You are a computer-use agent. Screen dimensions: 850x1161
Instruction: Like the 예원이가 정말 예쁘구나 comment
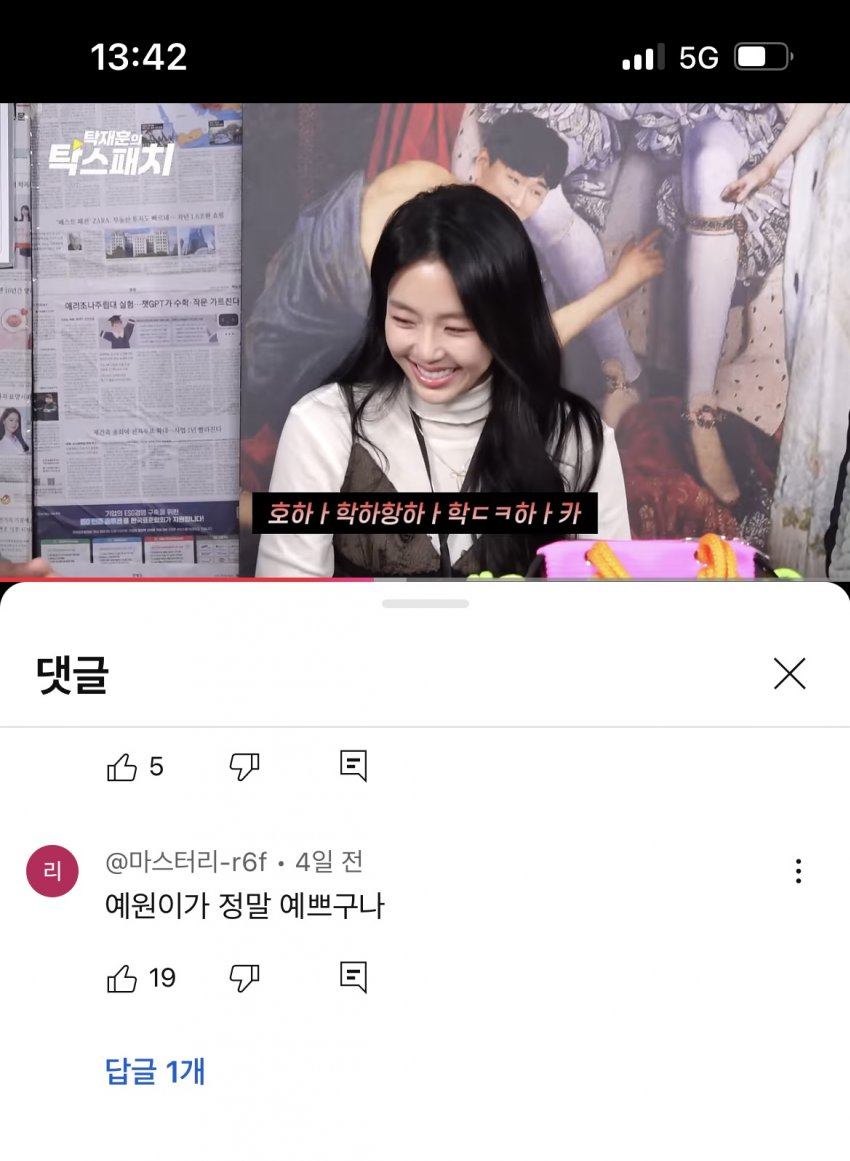122,978
